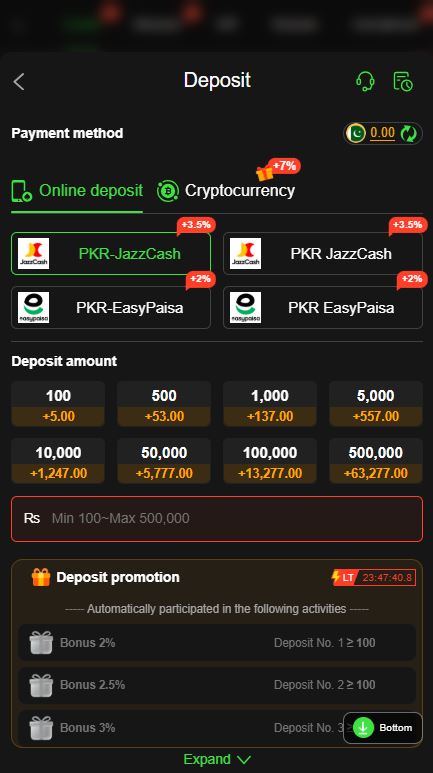
Task: Go back from the Deposit screen
Action: (x=19, y=81)
